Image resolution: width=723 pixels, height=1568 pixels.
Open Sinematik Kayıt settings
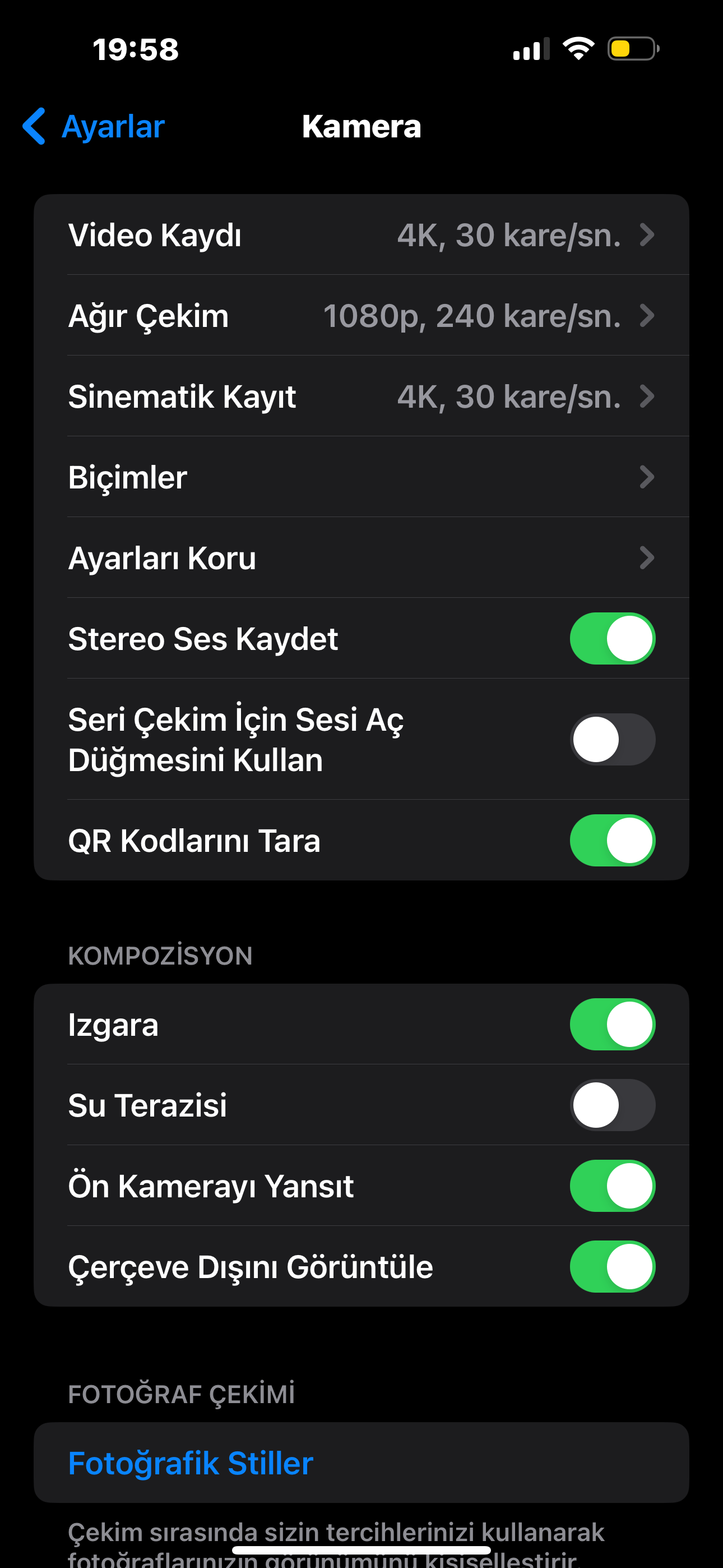tap(361, 397)
